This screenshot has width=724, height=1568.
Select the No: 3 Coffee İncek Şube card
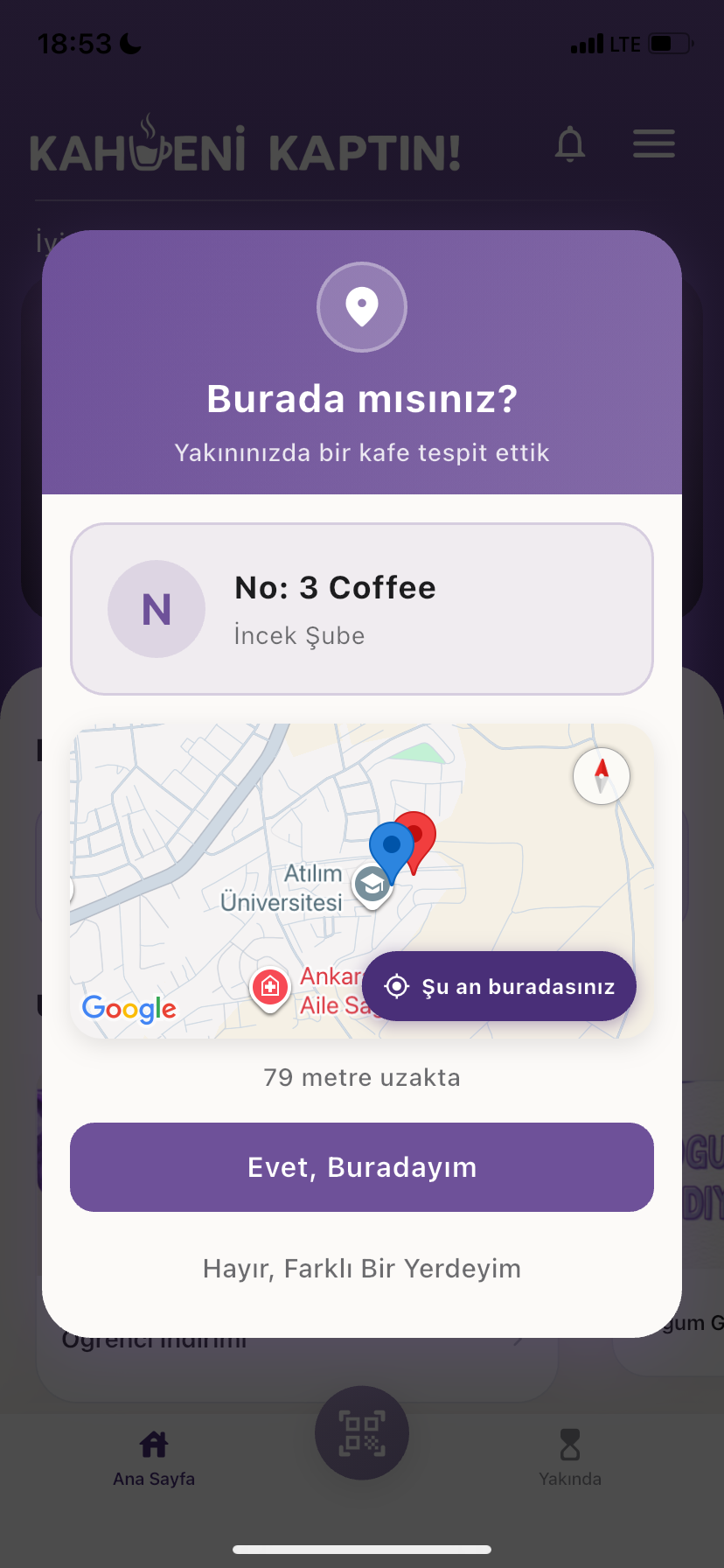[362, 609]
